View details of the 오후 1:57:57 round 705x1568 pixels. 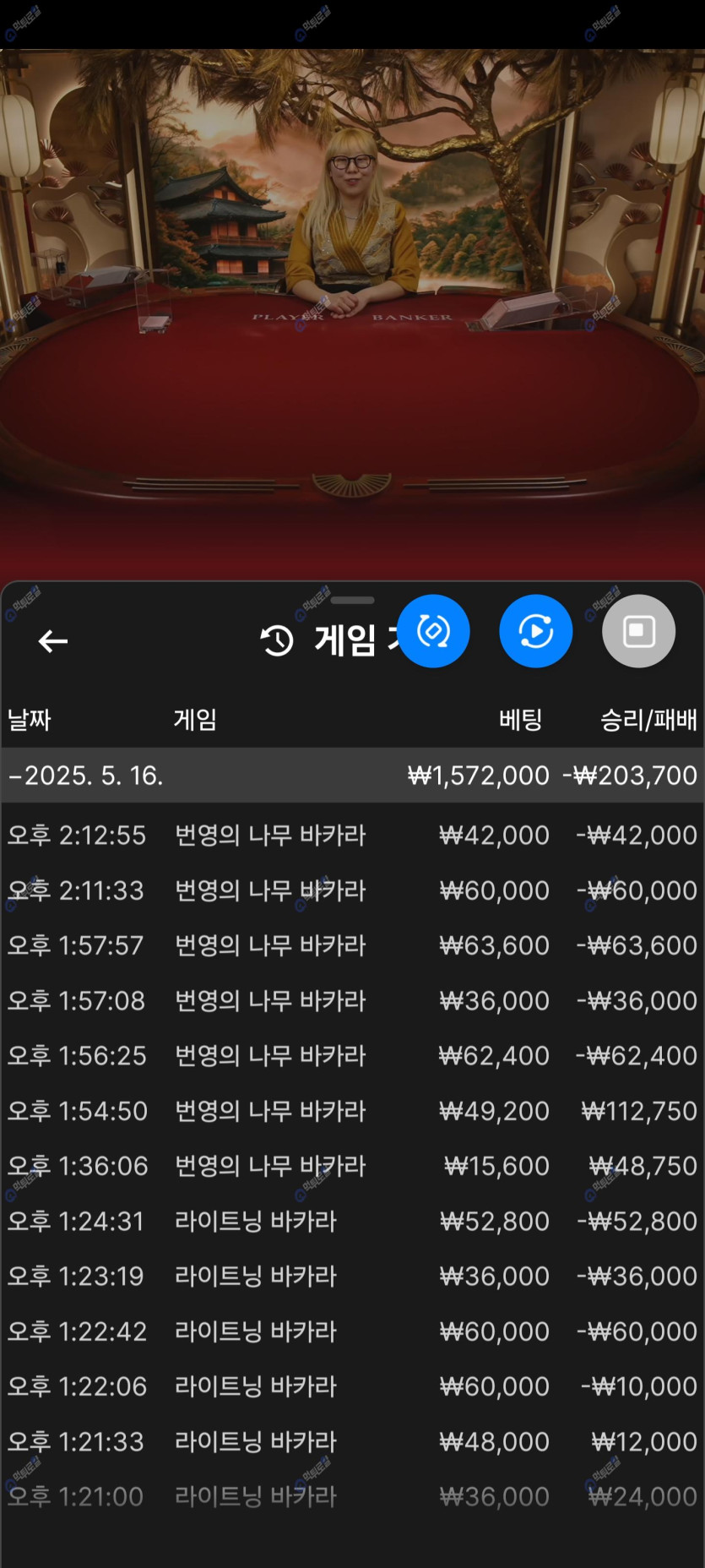(352, 945)
